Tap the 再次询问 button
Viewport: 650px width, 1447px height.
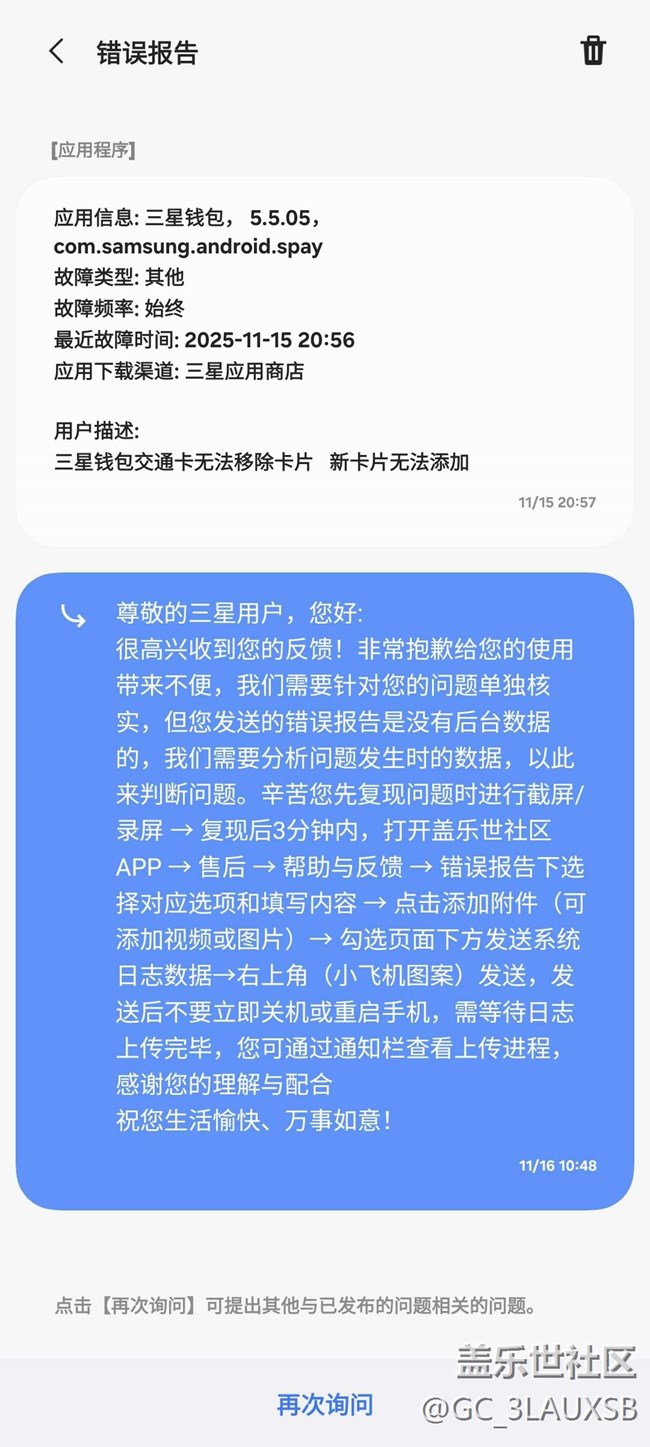coord(325,1404)
